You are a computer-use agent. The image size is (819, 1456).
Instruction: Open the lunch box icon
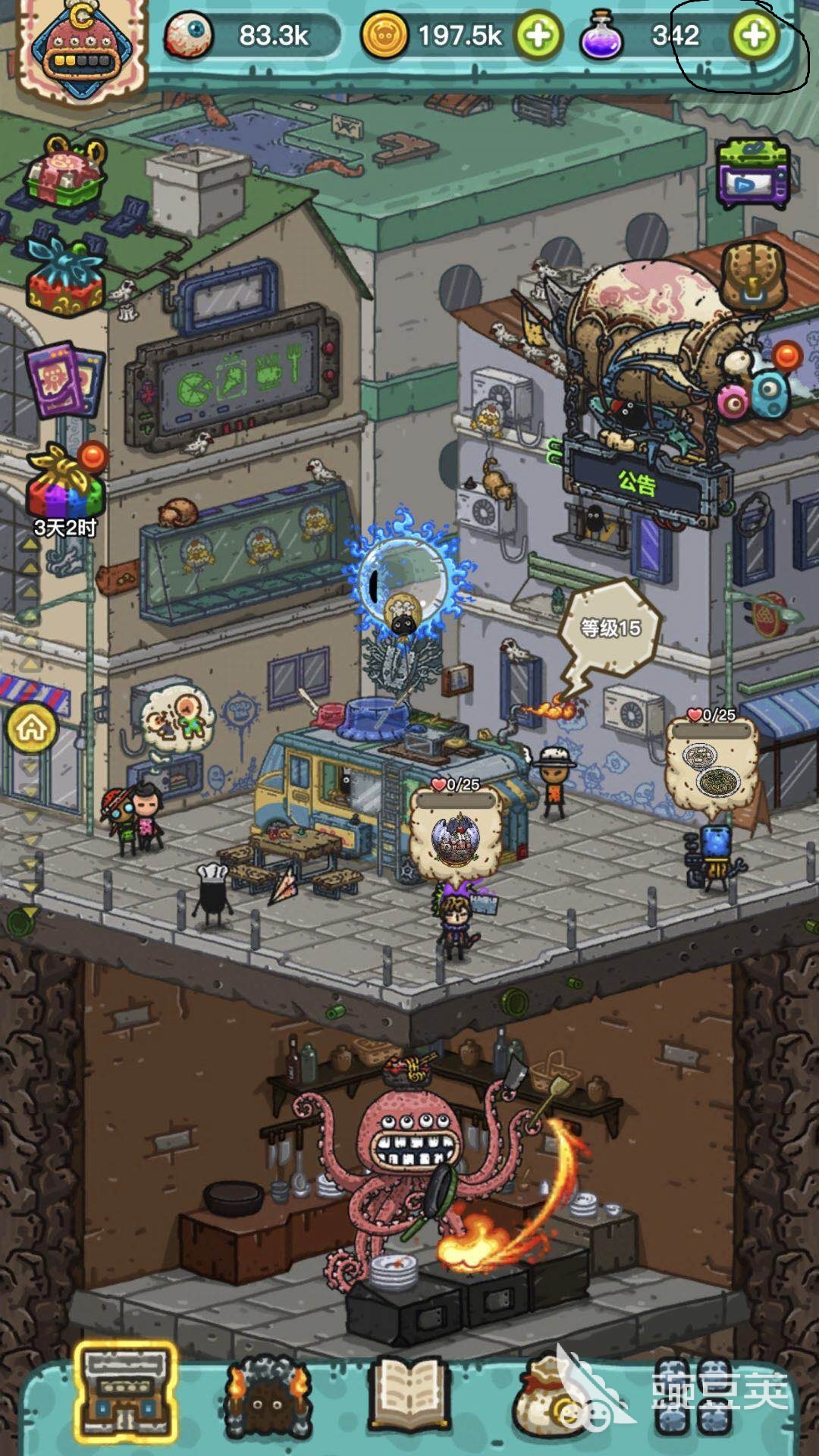pyautogui.click(x=65, y=174)
